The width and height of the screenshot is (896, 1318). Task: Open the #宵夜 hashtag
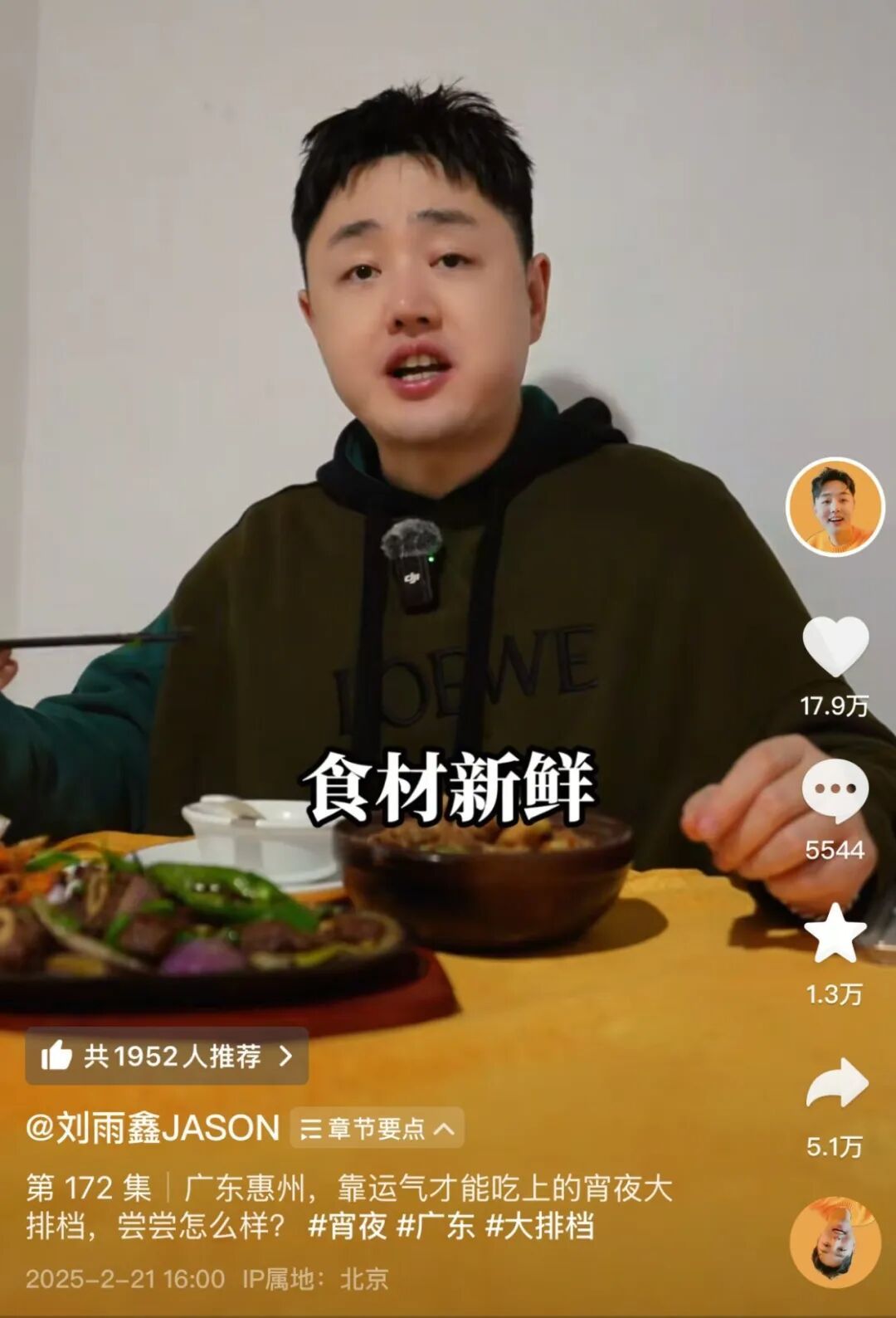[x=348, y=1226]
